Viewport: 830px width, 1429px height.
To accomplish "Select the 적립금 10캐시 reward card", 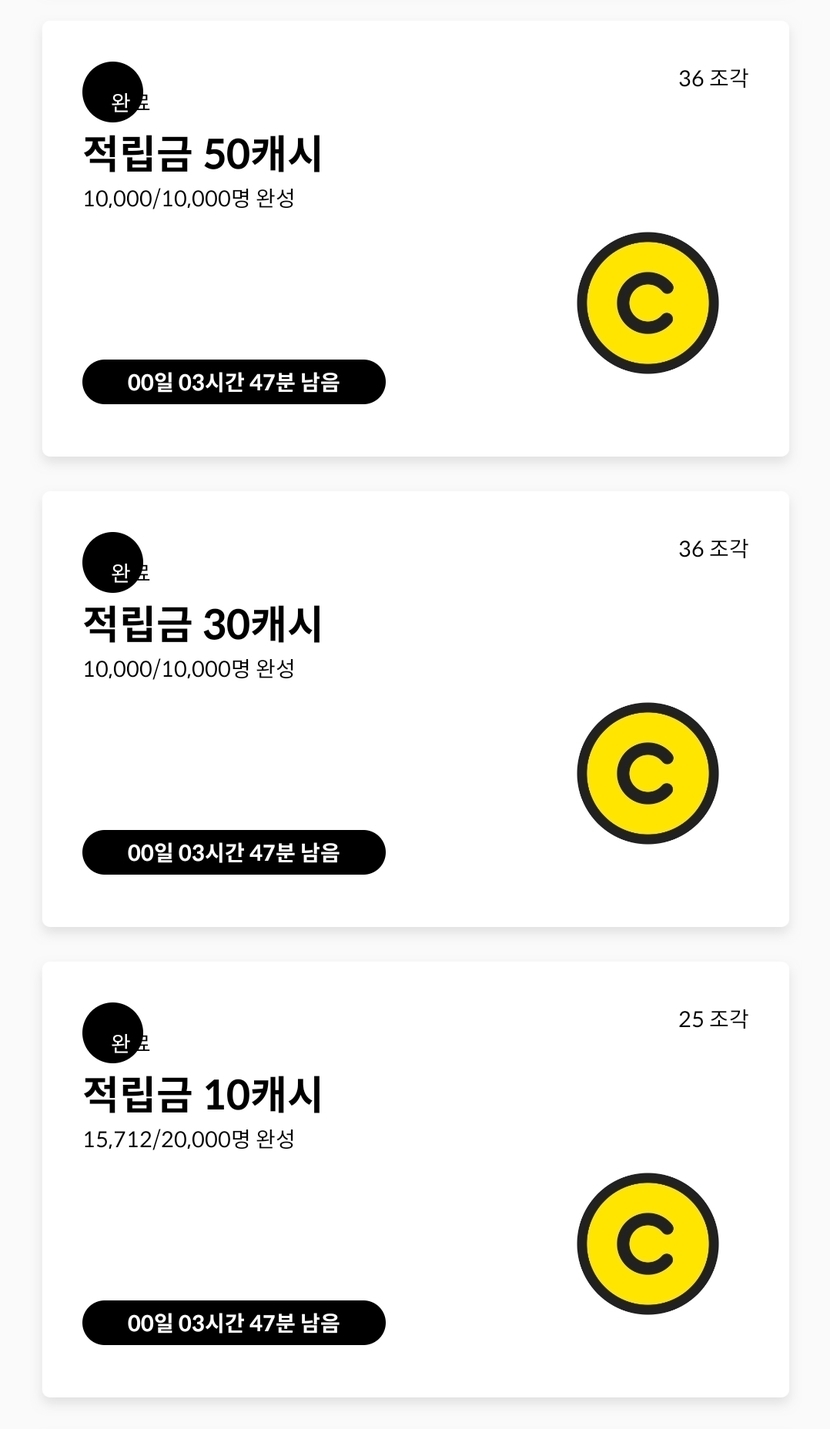I will point(415,1179).
